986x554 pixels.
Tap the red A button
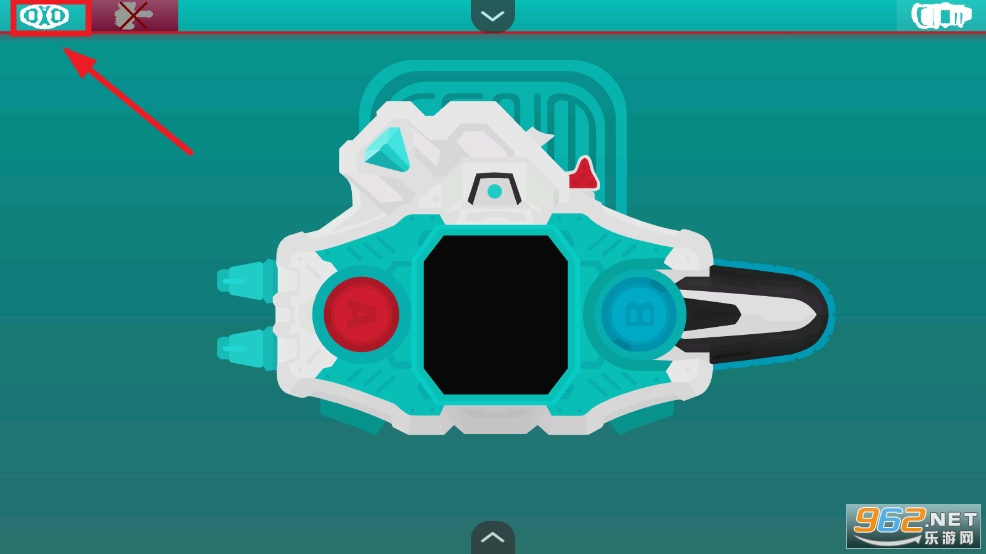point(361,315)
